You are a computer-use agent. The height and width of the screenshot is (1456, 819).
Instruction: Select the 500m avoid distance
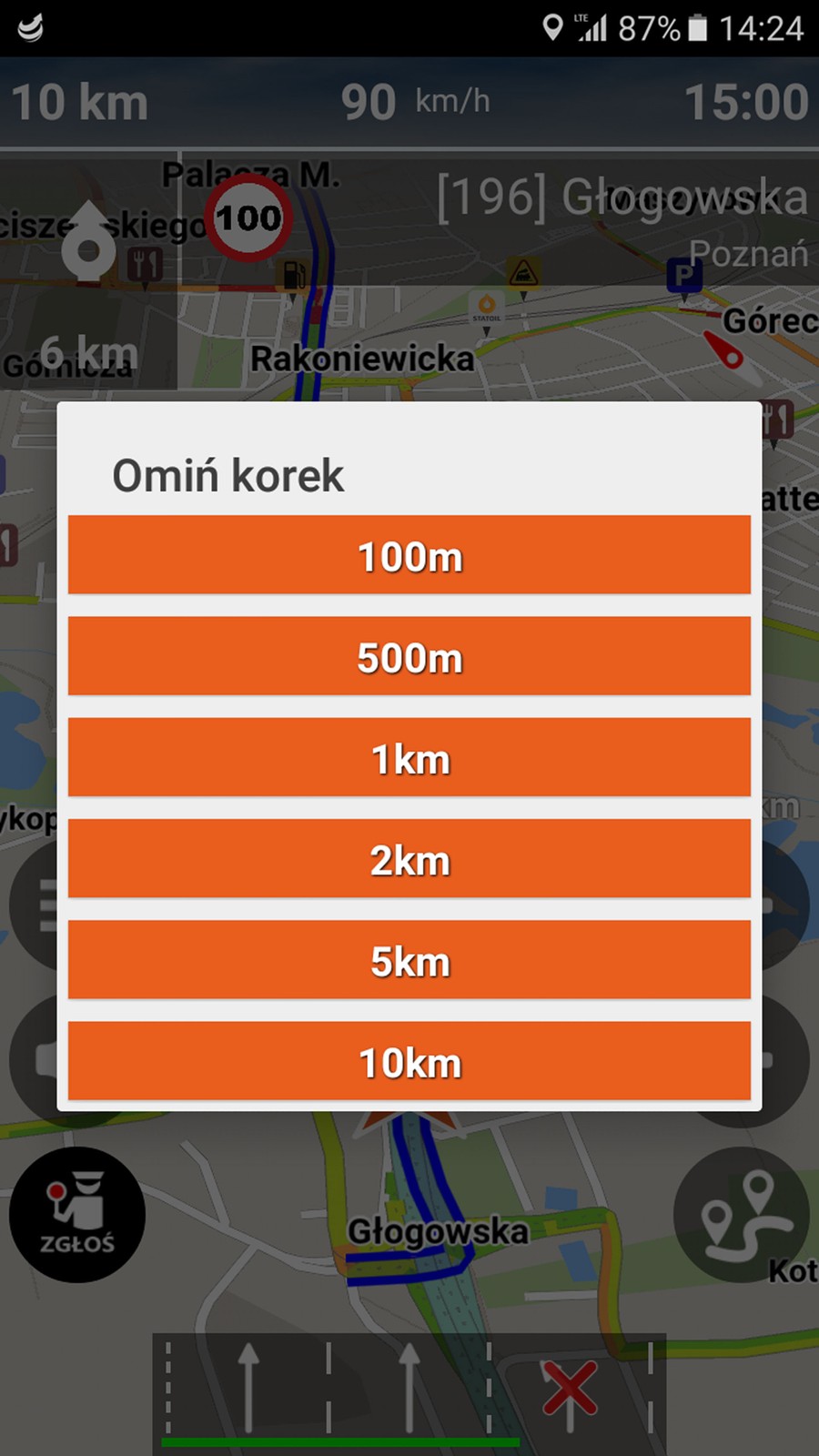point(409,656)
